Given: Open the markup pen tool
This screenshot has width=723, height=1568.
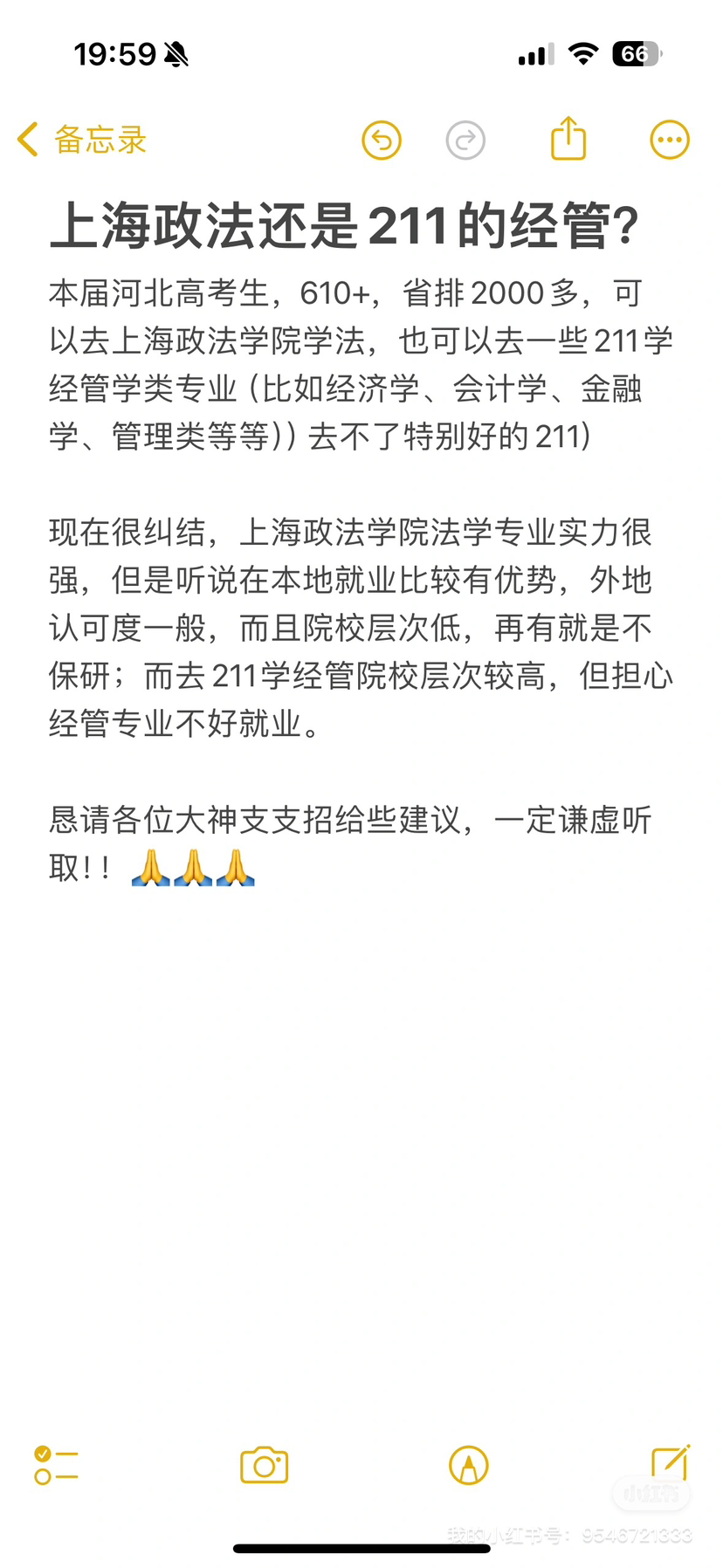Looking at the screenshot, I should 468,1465.
